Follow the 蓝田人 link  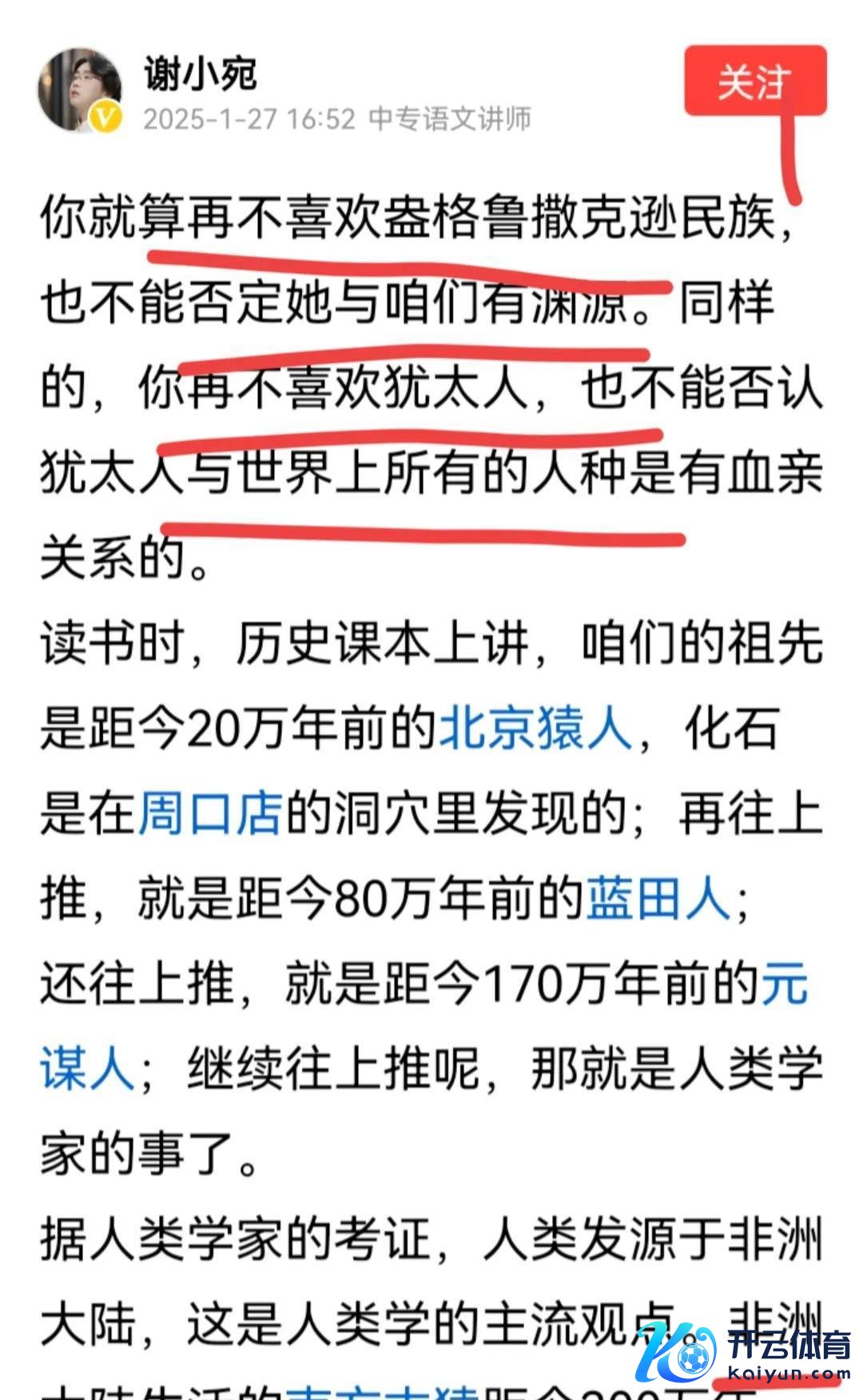[x=658, y=899]
